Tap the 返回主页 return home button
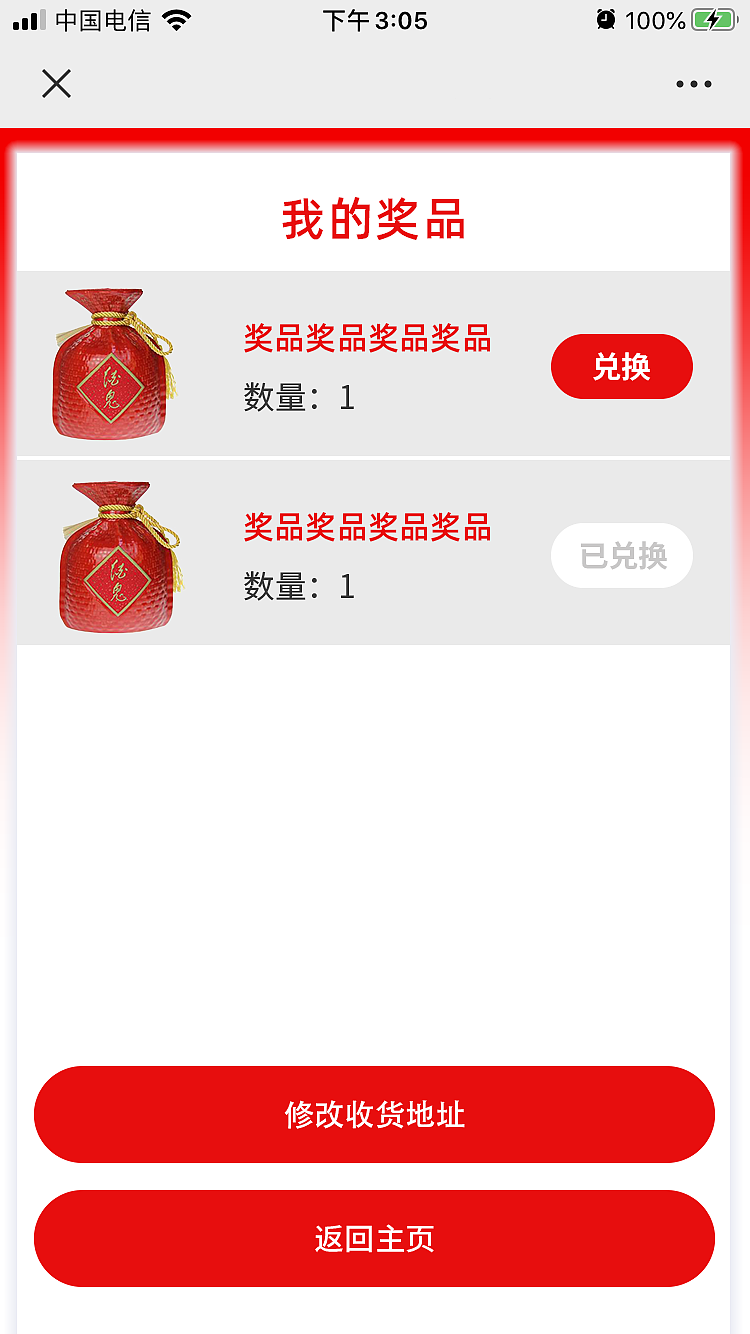The width and height of the screenshot is (750, 1334). (x=374, y=1238)
